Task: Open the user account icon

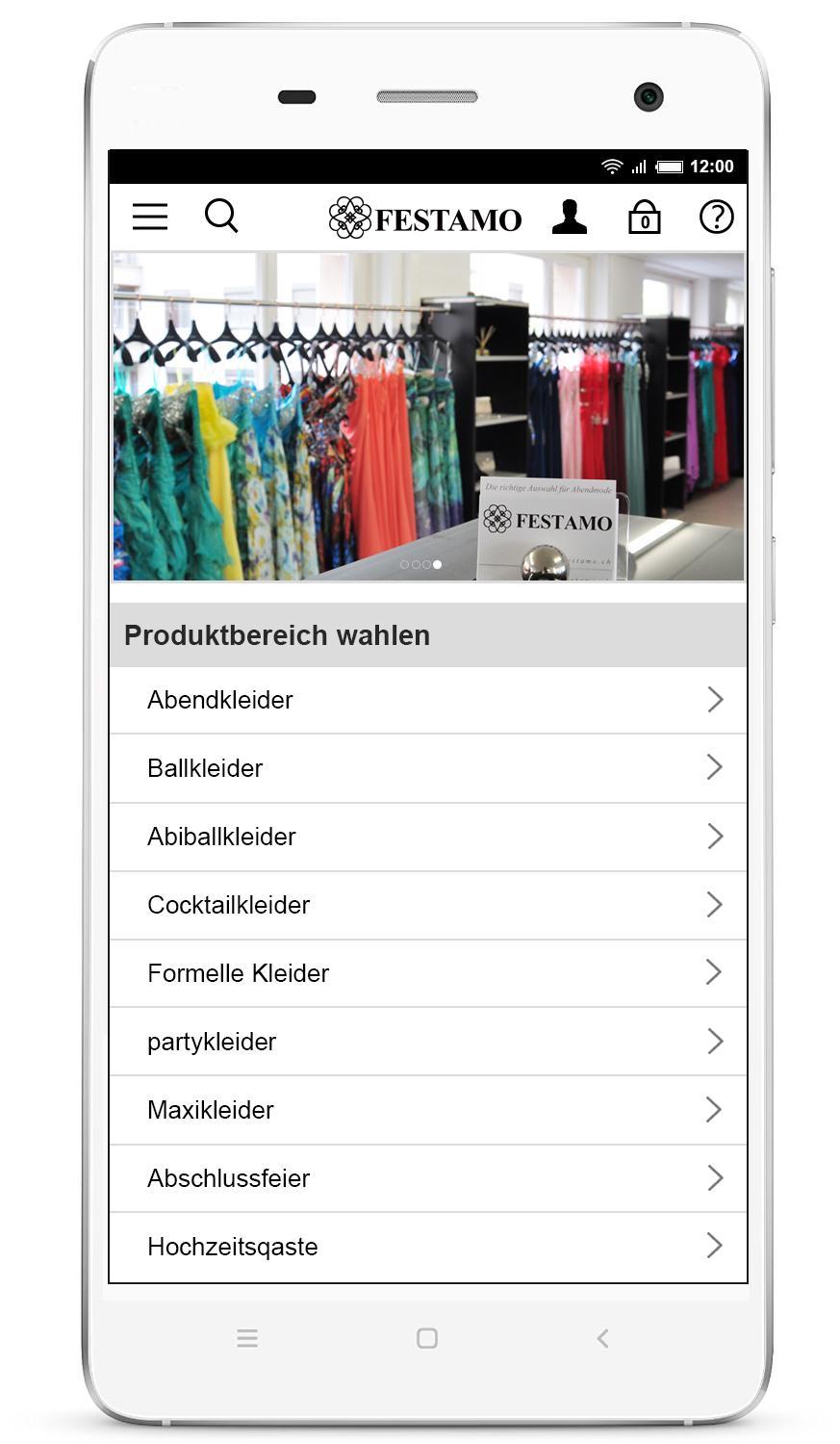Action: pos(570,218)
